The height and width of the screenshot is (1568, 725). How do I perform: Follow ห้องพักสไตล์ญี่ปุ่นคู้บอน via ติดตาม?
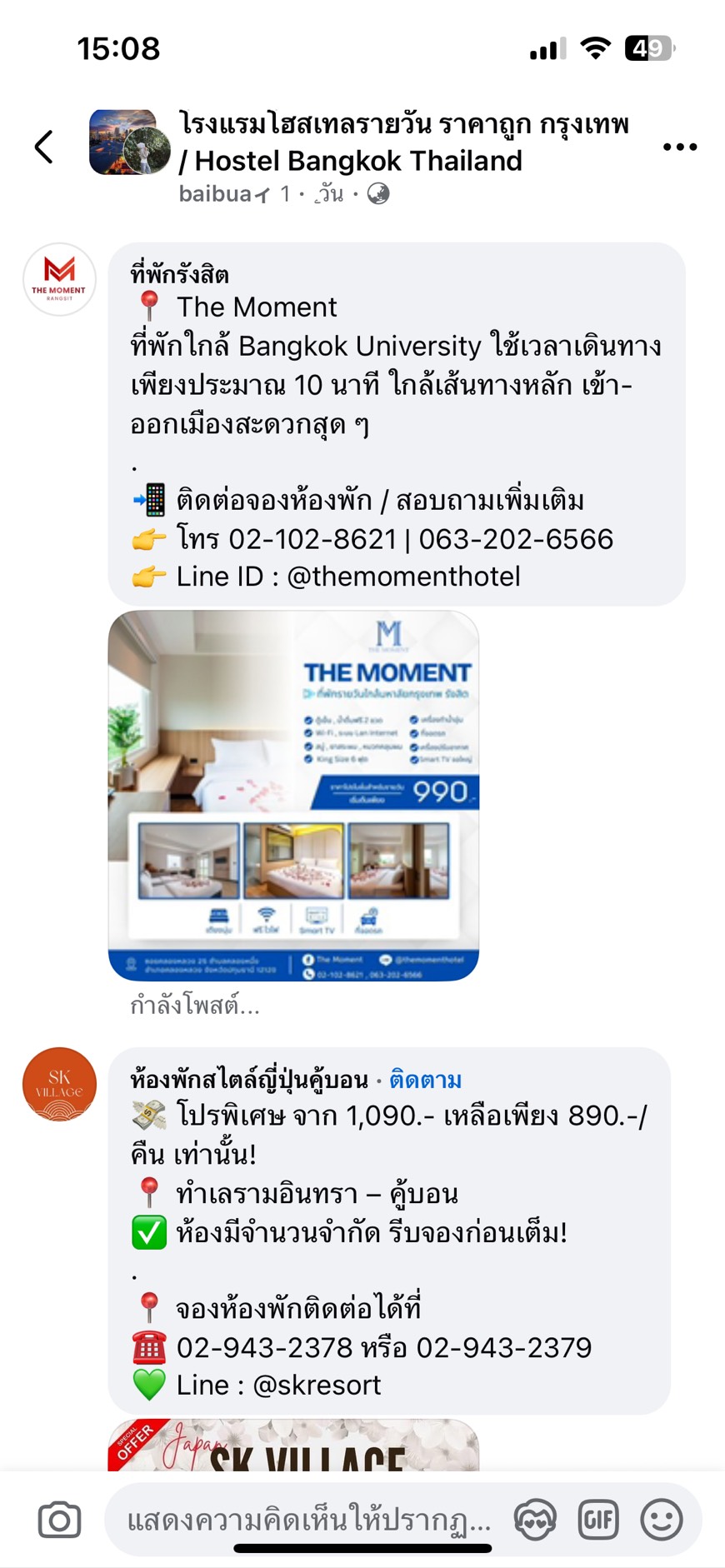click(x=425, y=1080)
